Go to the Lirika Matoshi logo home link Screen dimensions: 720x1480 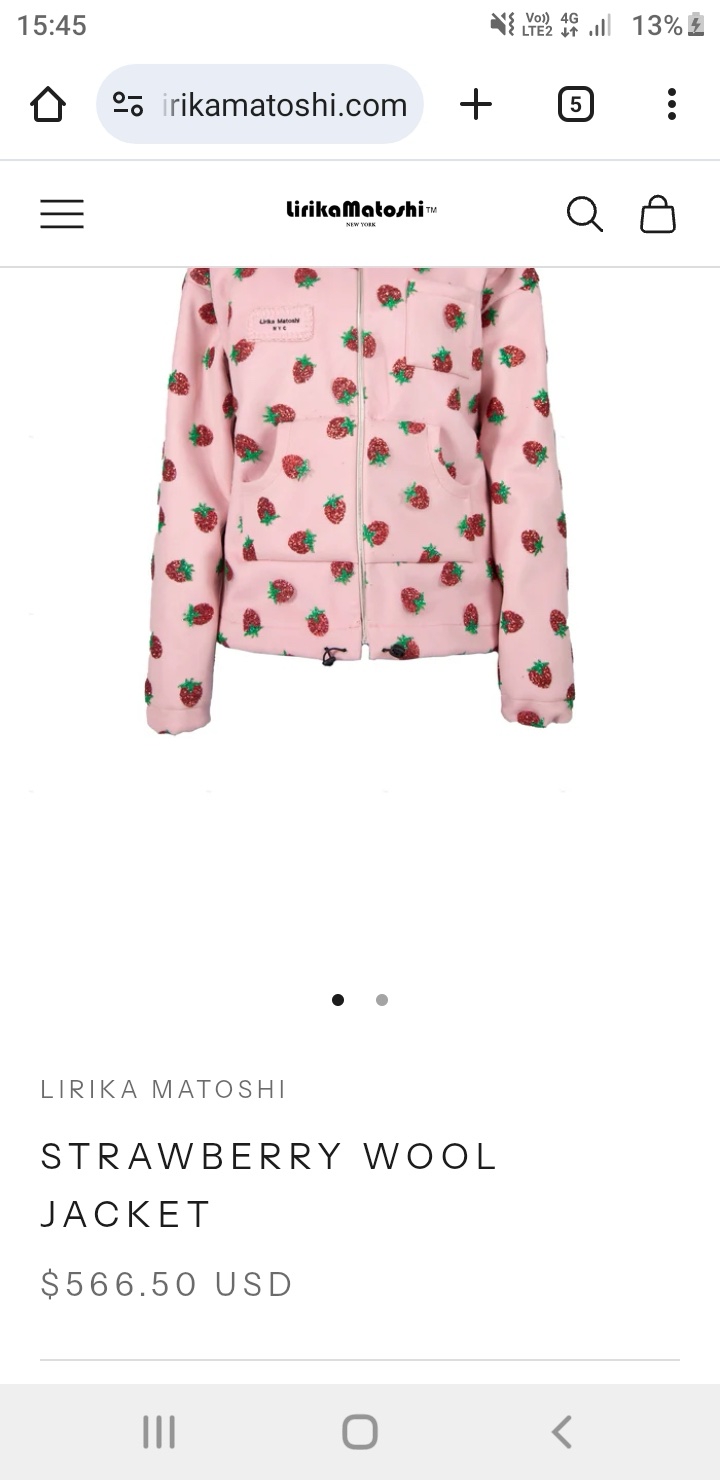[361, 211]
